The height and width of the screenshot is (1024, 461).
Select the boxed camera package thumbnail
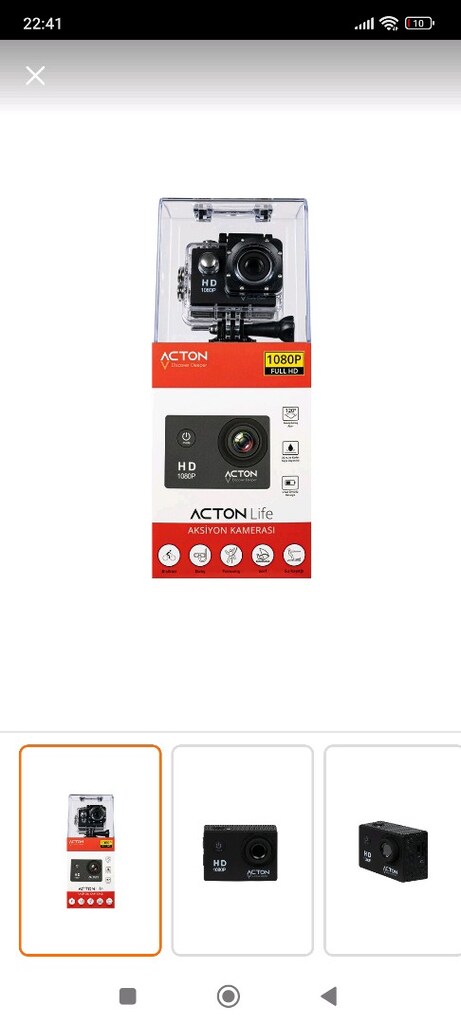coord(90,850)
